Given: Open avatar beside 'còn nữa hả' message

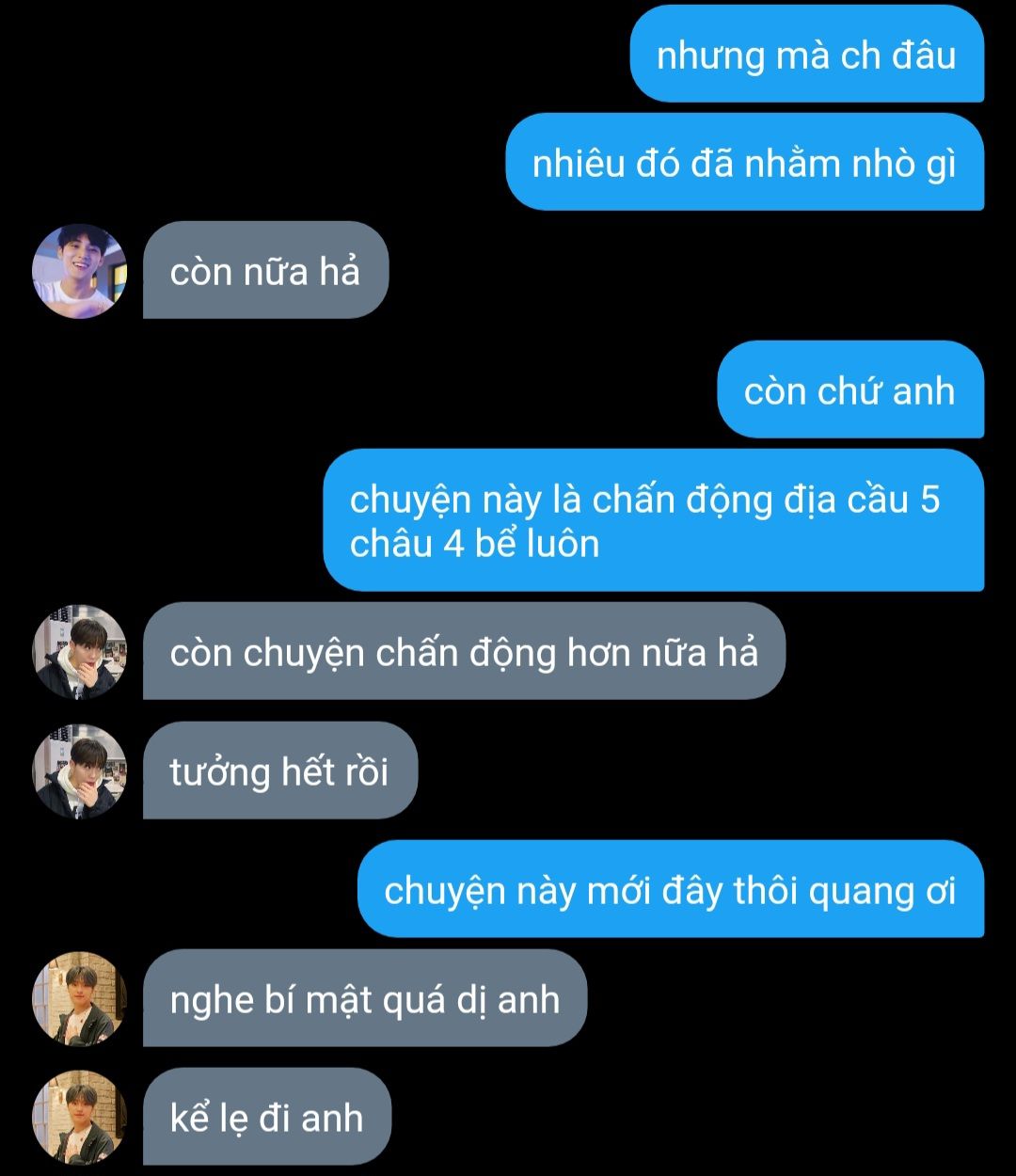Looking at the screenshot, I should point(79,271).
